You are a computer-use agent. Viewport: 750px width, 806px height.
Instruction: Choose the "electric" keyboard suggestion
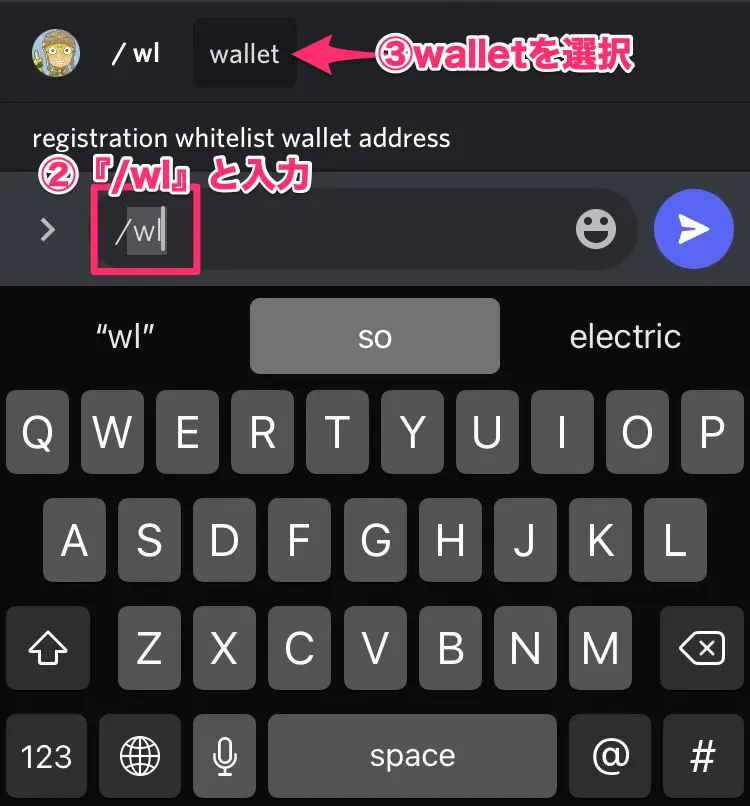pos(625,337)
